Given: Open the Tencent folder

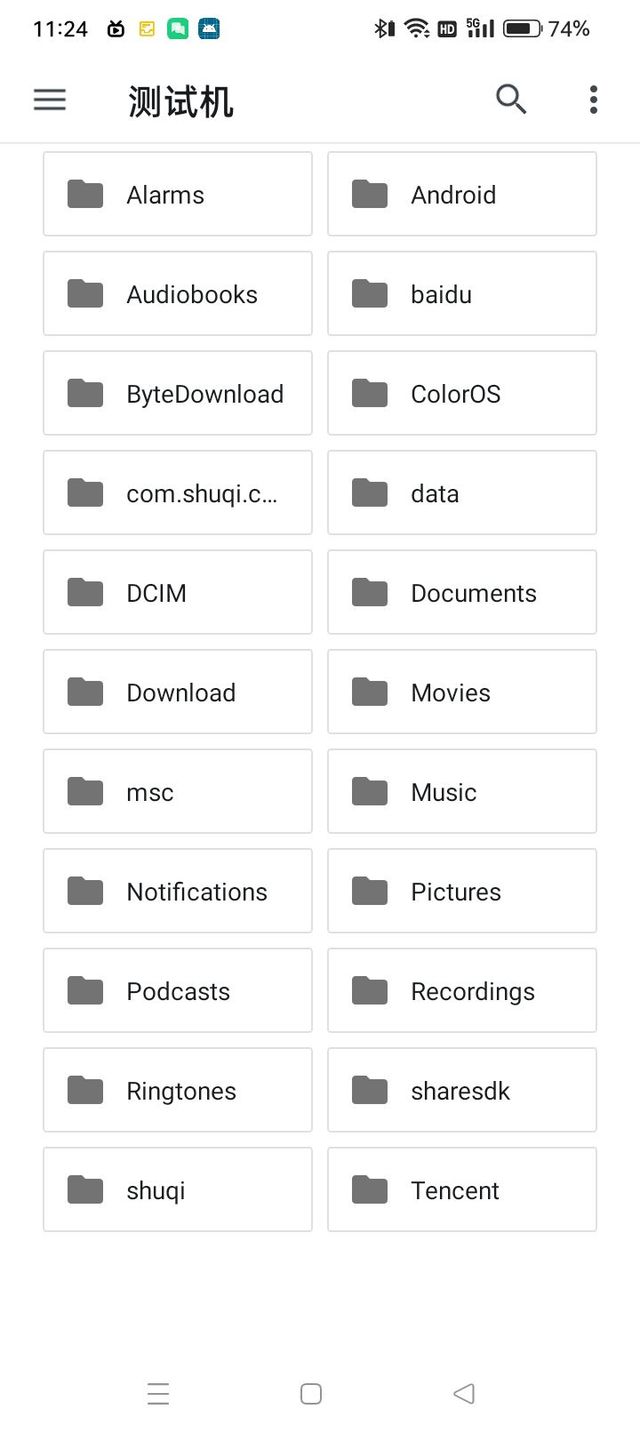Looking at the screenshot, I should coord(462,1189).
